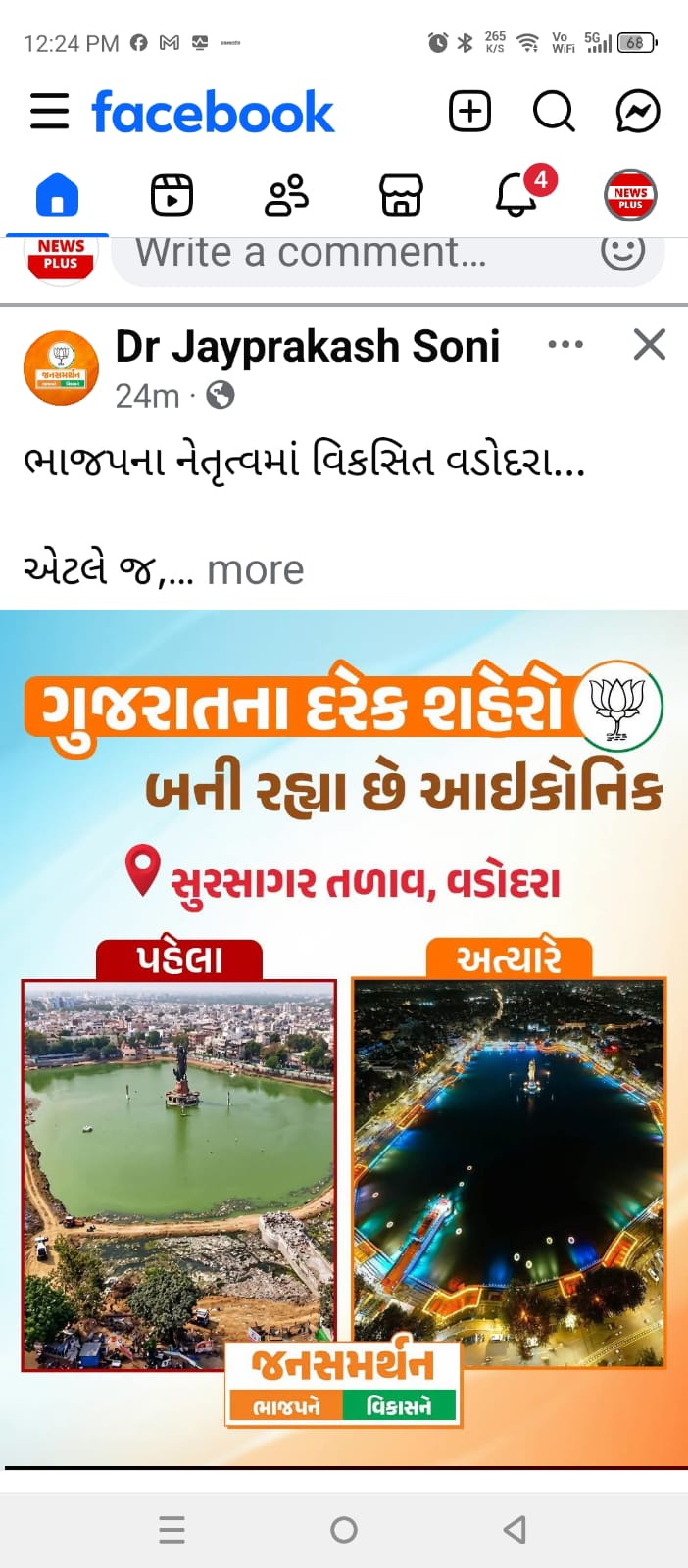Open the Sursagar lake post image

pos(344,1039)
